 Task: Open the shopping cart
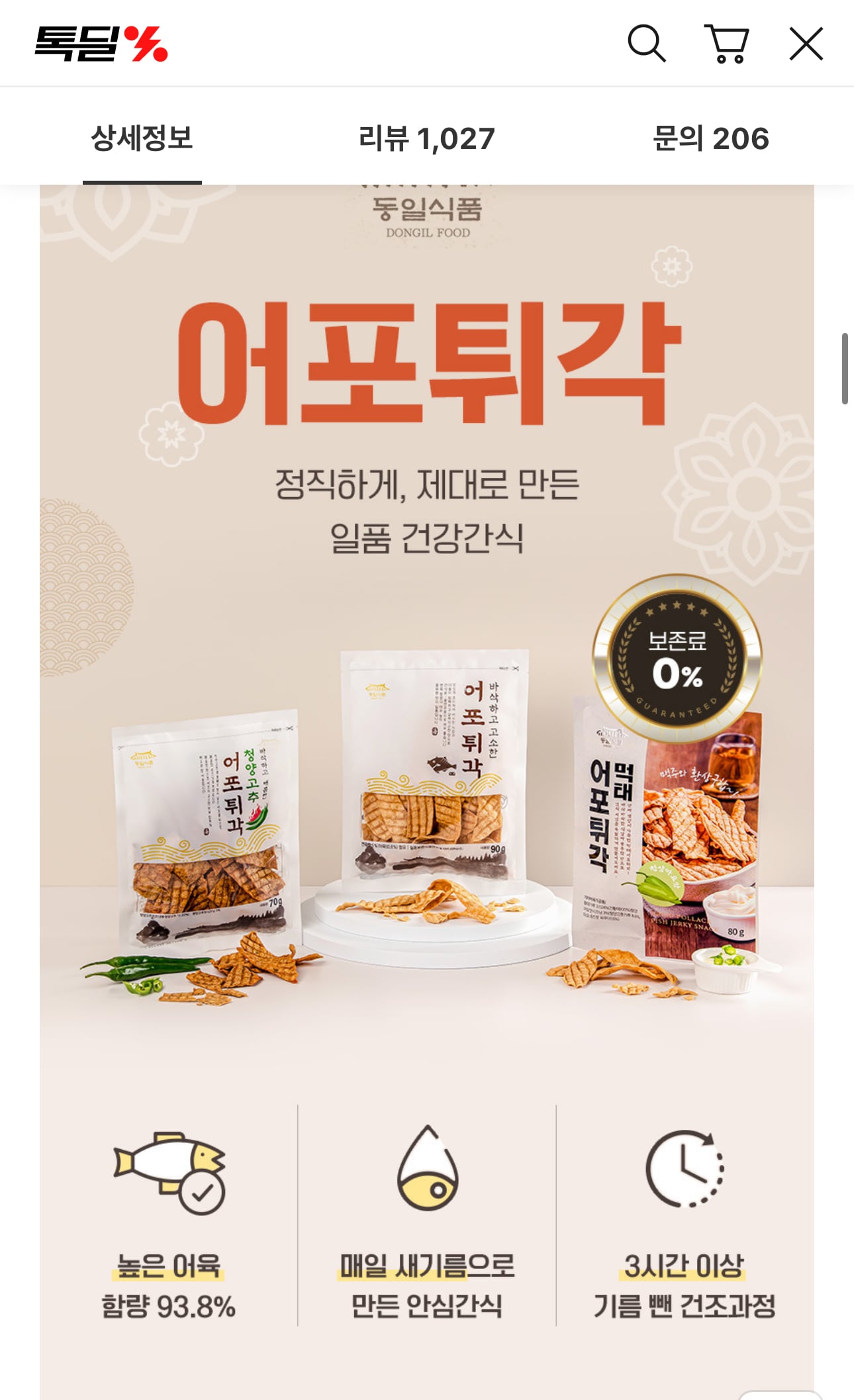pyautogui.click(x=726, y=44)
